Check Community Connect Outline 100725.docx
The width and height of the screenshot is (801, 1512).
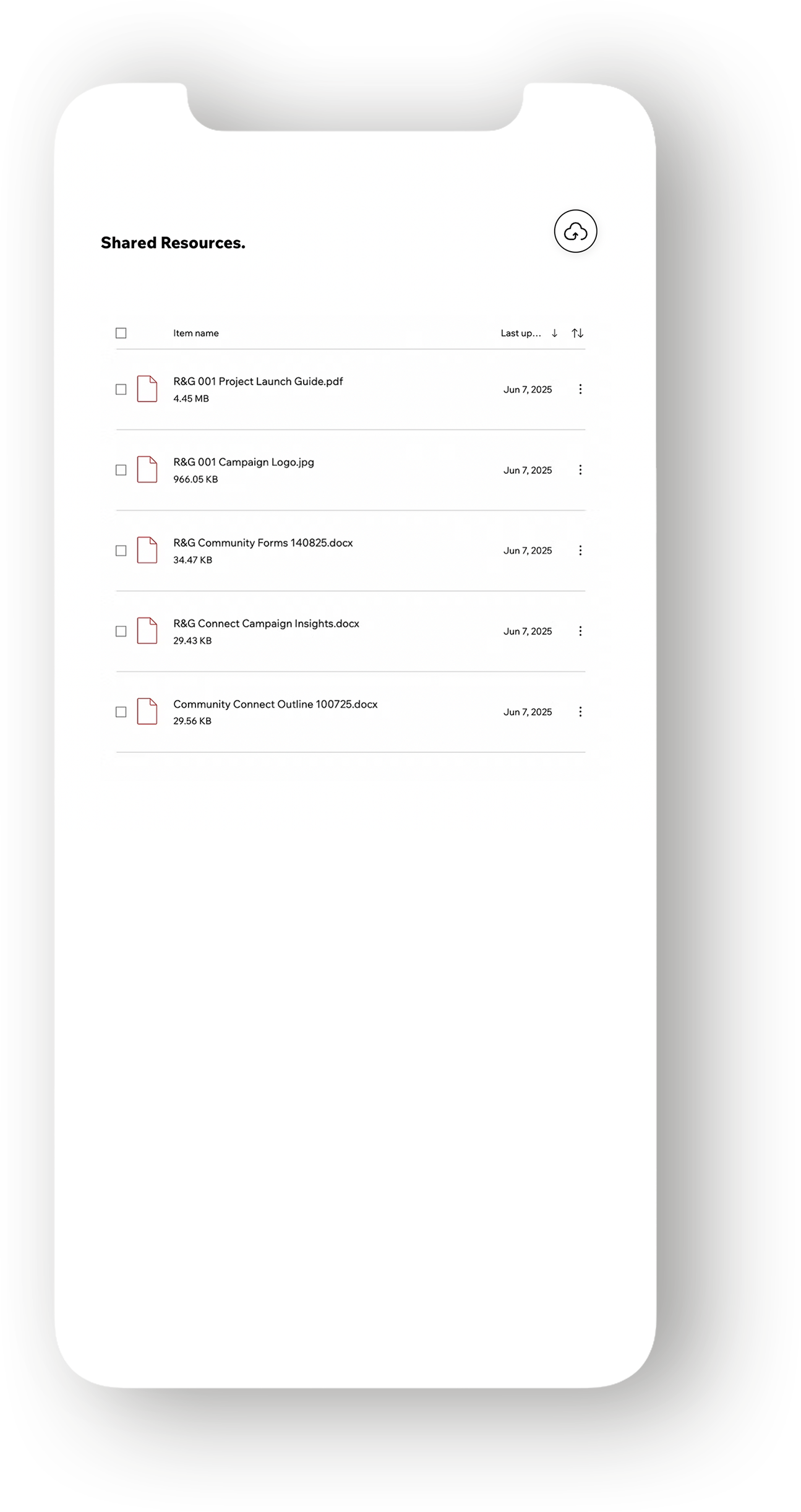(x=121, y=712)
